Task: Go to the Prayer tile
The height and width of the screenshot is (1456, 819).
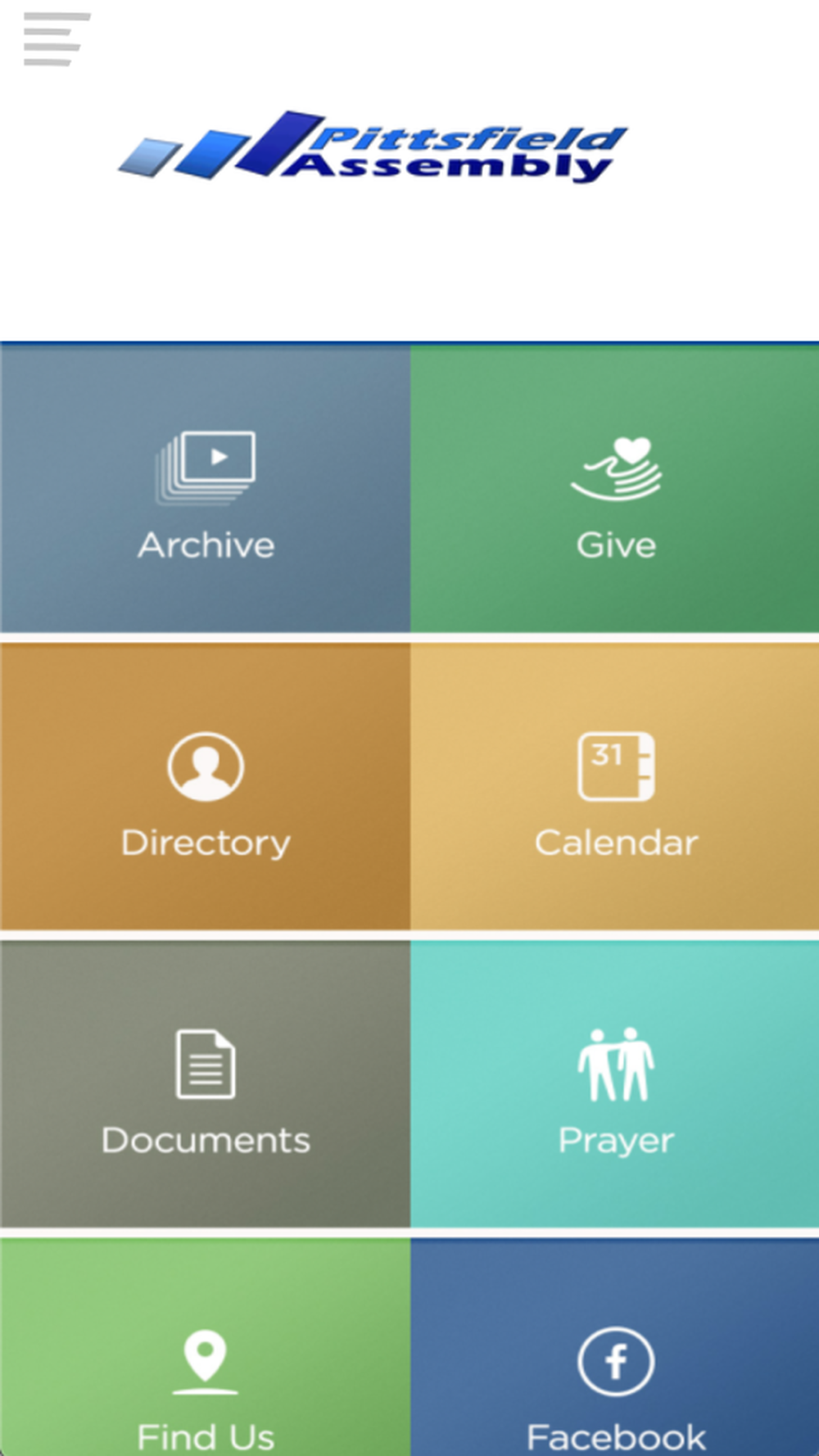Action: [615, 1085]
